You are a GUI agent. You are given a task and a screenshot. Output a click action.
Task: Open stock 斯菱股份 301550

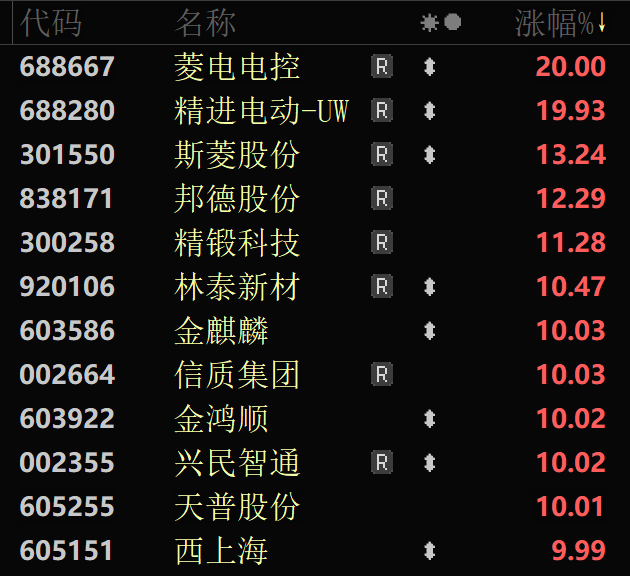[x=237, y=155]
